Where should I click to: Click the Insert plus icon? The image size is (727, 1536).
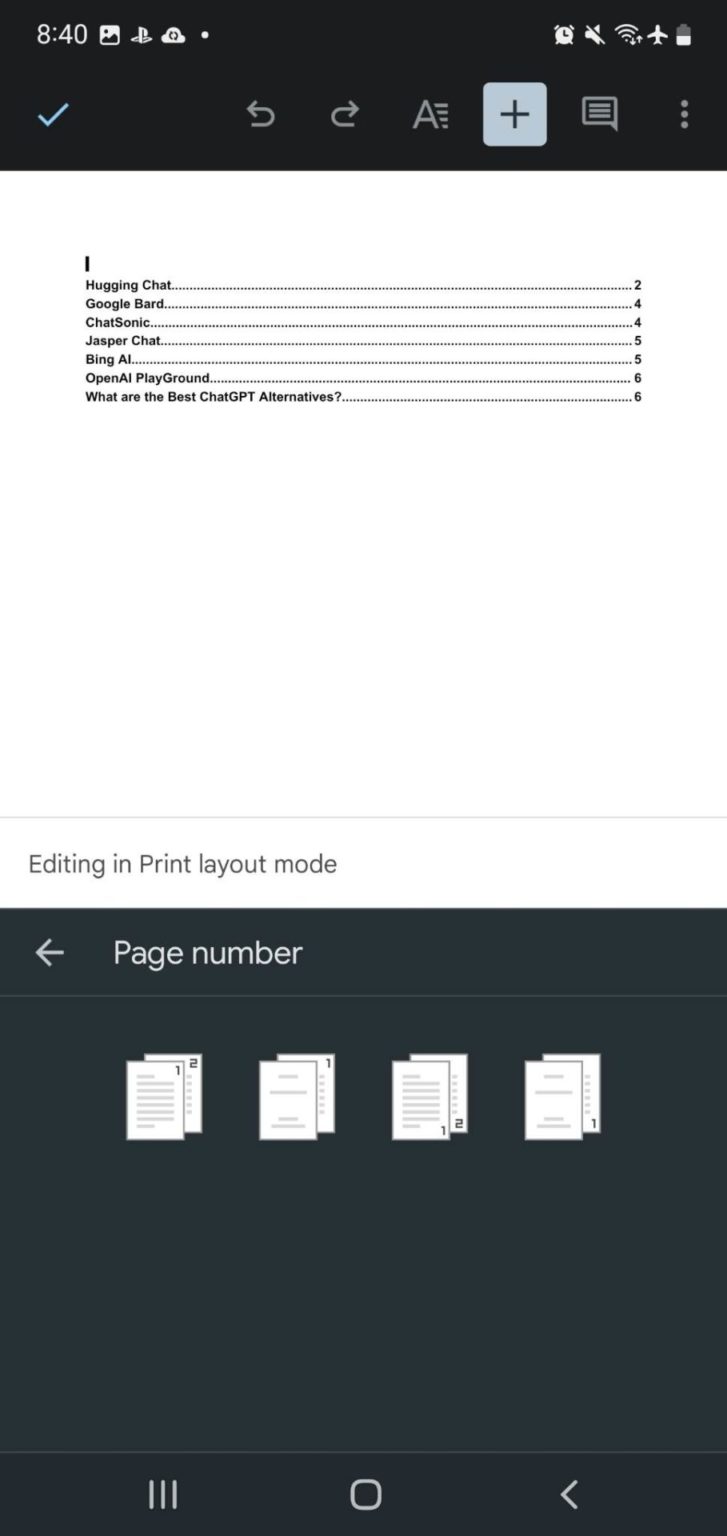click(x=514, y=114)
